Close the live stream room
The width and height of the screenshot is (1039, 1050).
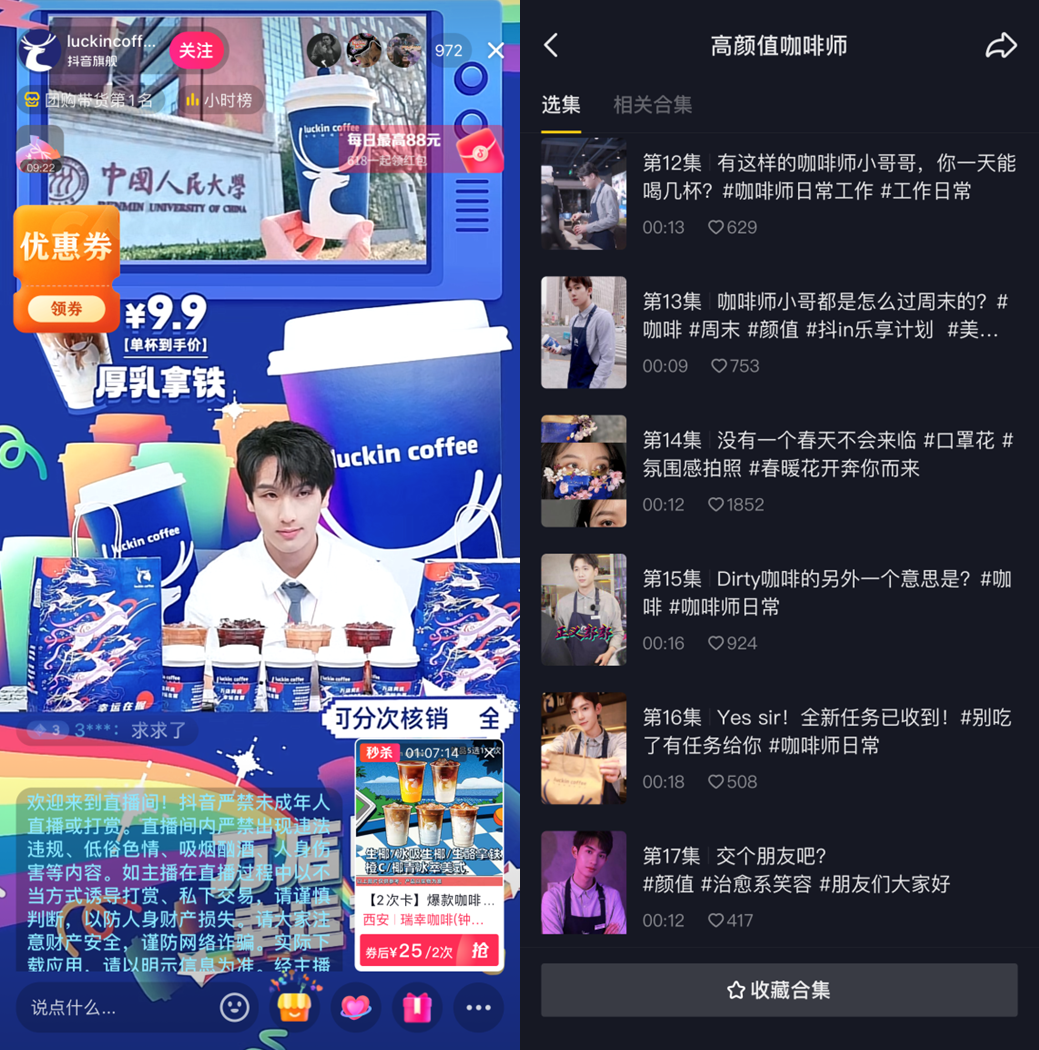[x=496, y=50]
